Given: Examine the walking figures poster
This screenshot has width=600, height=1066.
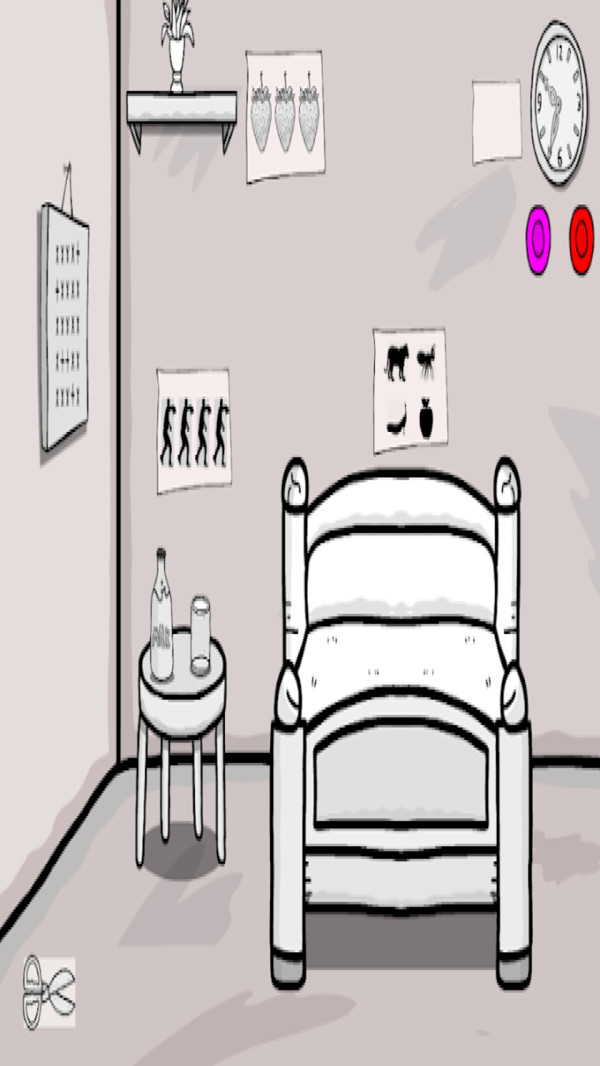Looking at the screenshot, I should point(194,431).
